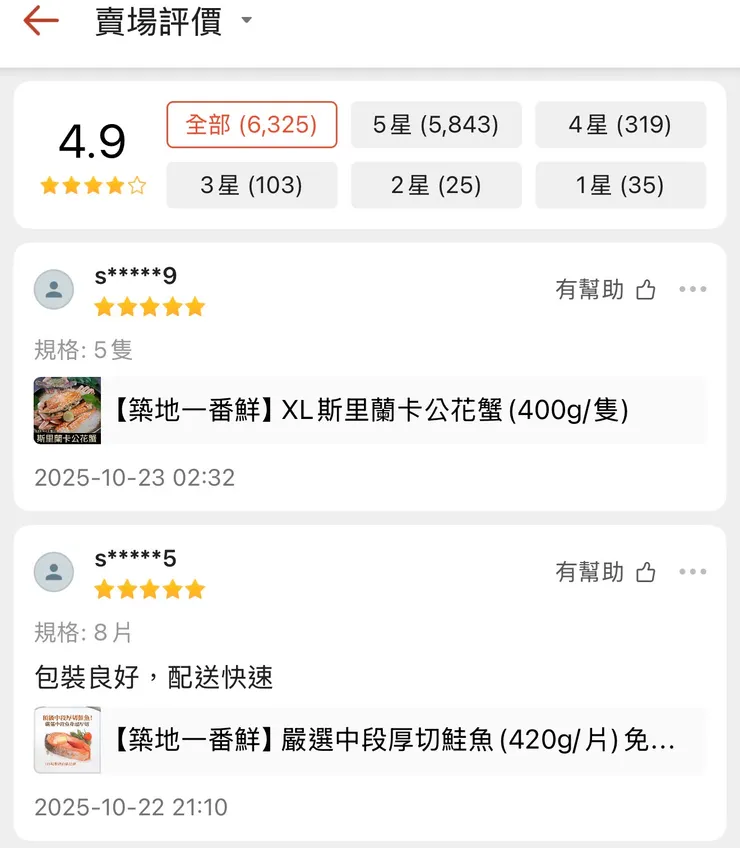The height and width of the screenshot is (848, 740).
Task: Open more options for the crab review
Action: click(693, 290)
